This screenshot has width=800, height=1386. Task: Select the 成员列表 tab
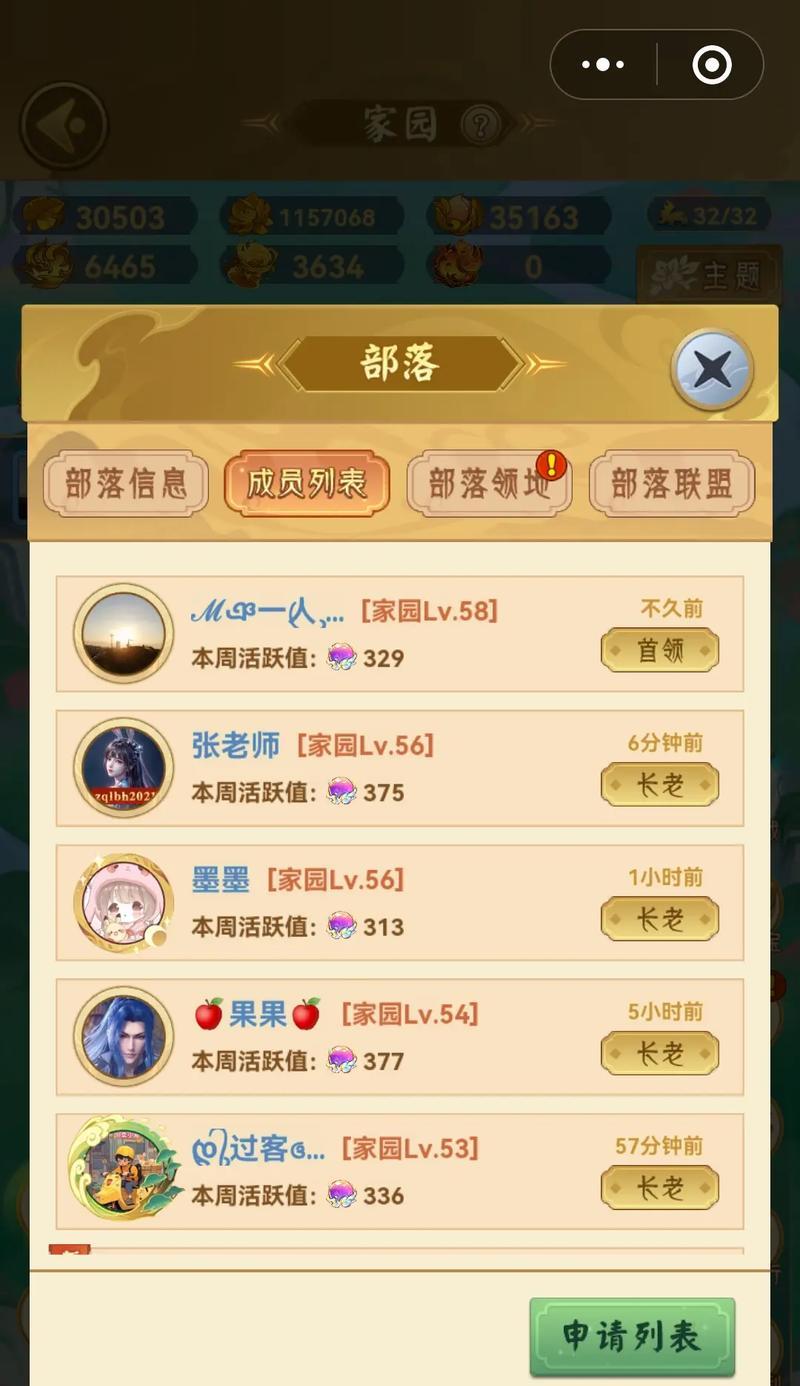click(x=307, y=484)
